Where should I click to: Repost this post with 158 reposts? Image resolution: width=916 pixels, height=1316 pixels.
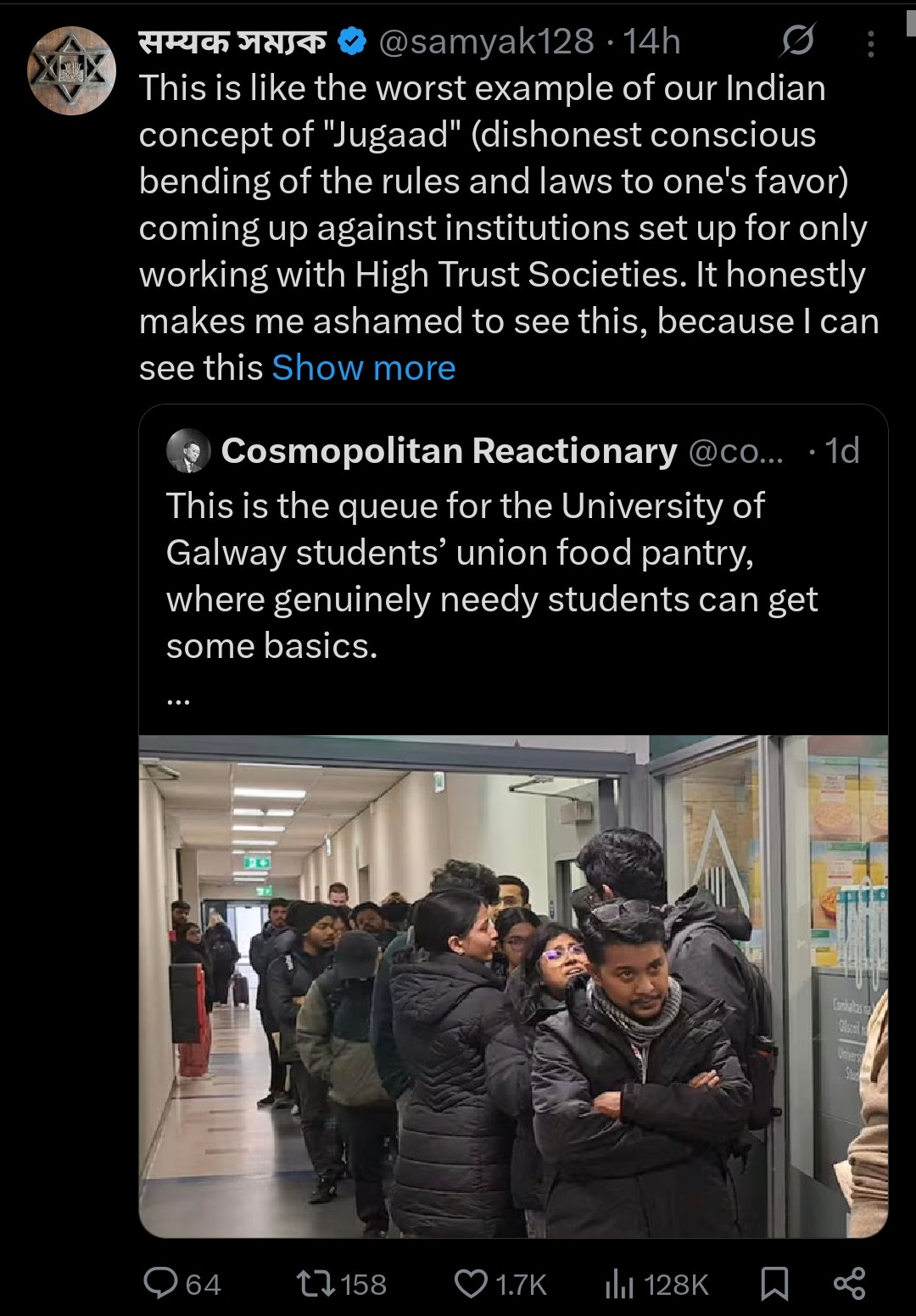[318, 1284]
